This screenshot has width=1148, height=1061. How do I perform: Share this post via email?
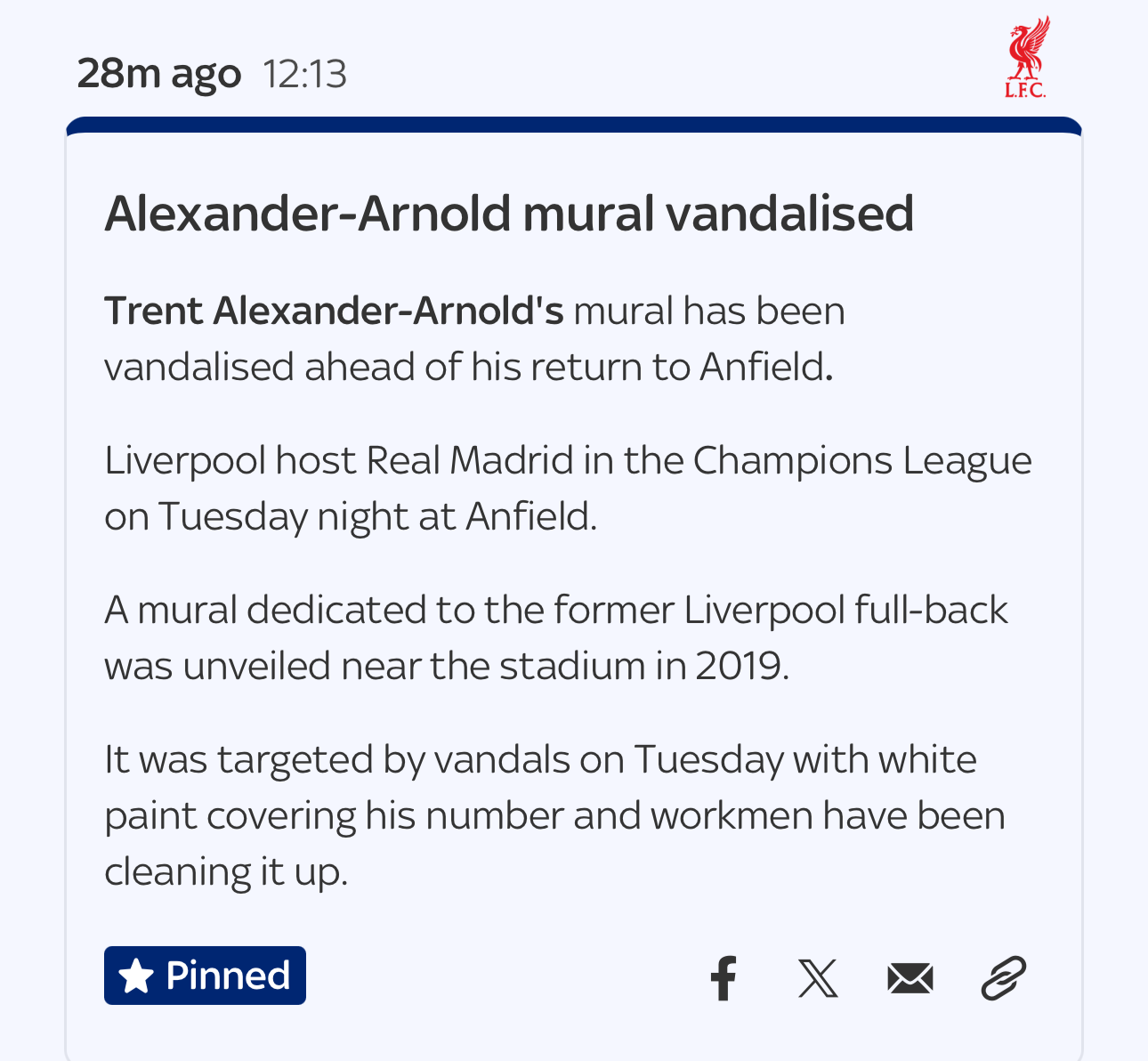pyautogui.click(x=910, y=977)
